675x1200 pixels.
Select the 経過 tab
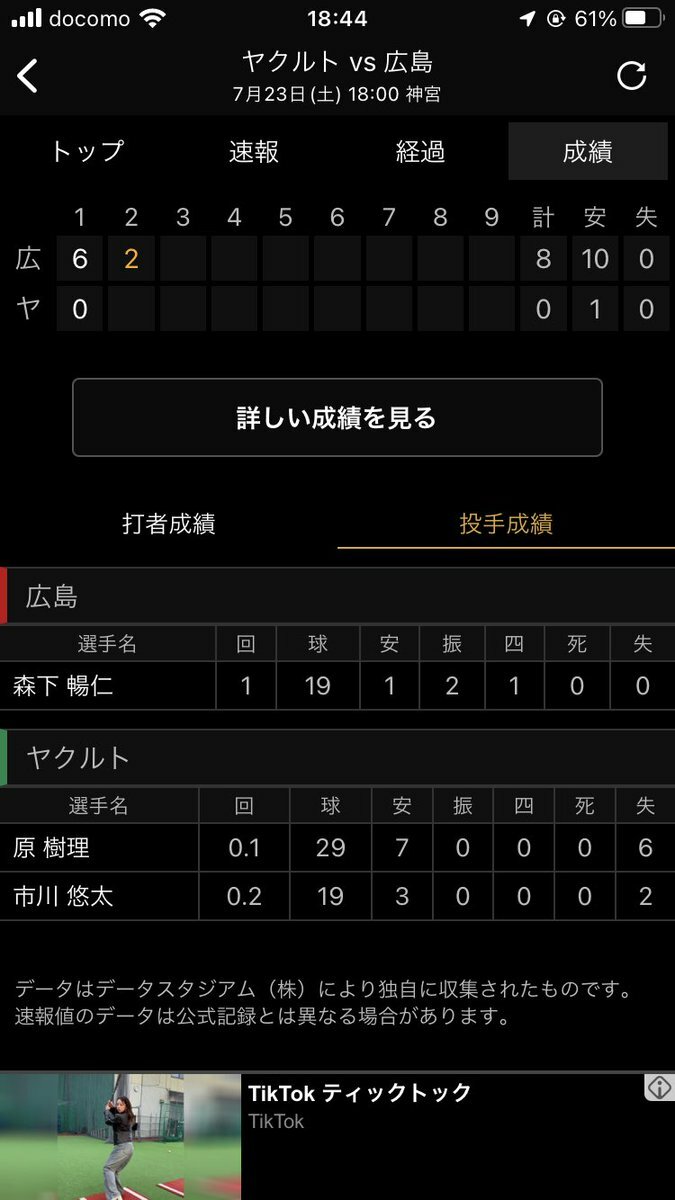coord(421,152)
